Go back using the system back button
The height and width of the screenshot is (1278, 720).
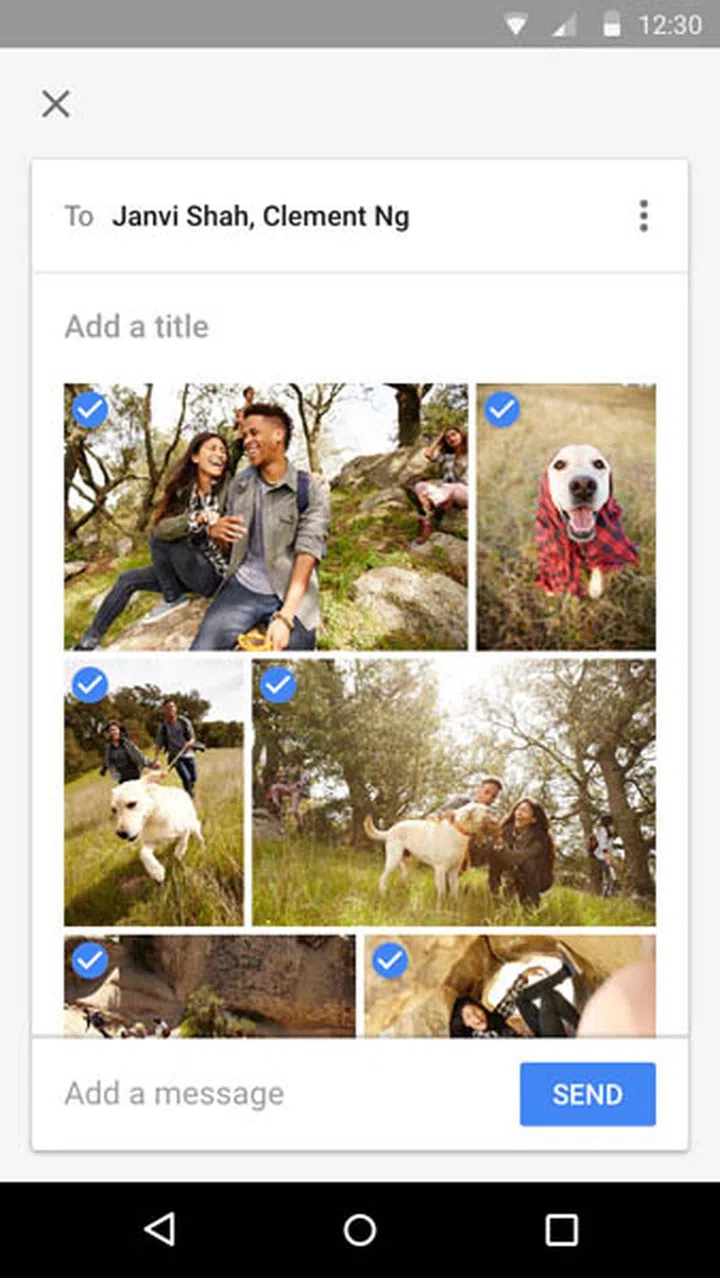tap(160, 1229)
